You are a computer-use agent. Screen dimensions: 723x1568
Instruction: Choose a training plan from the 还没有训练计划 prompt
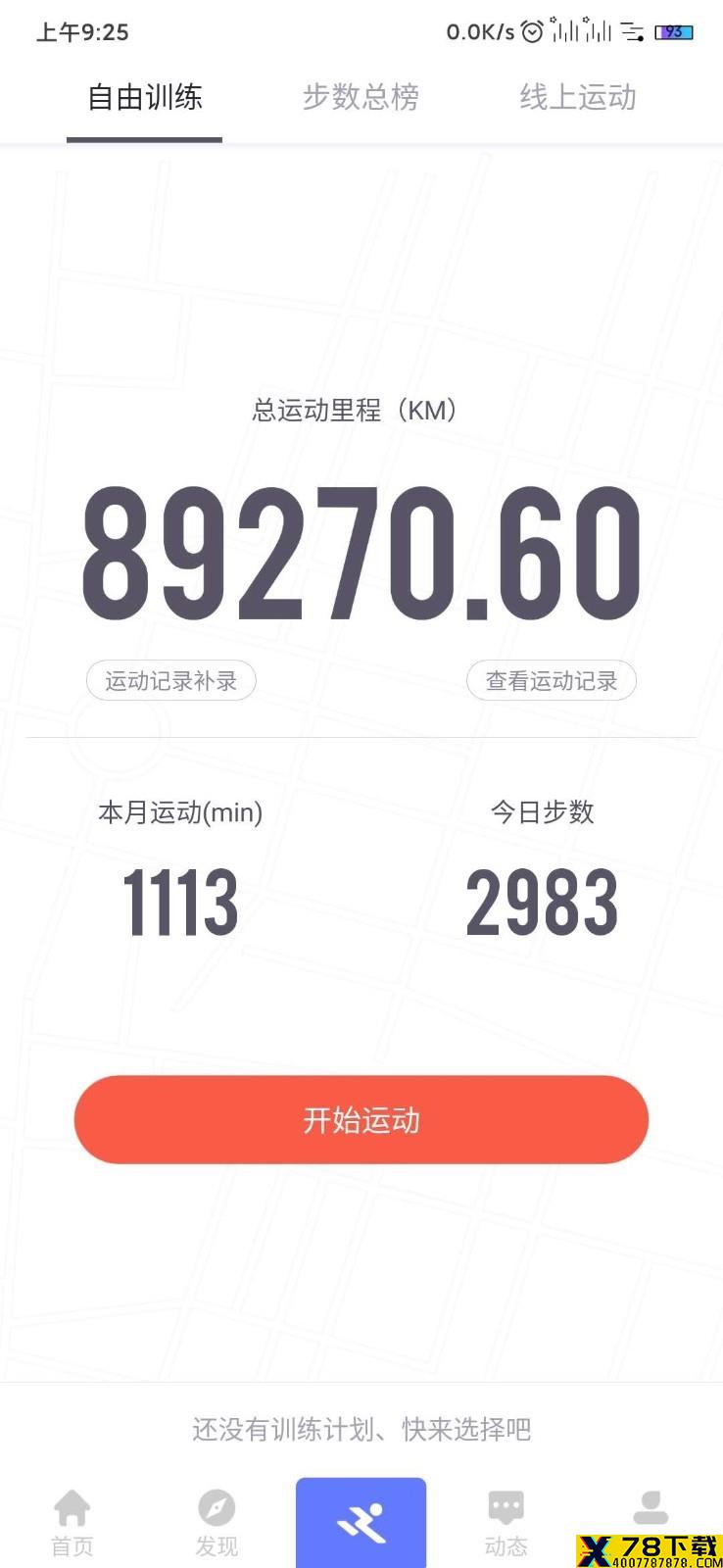(361, 1429)
